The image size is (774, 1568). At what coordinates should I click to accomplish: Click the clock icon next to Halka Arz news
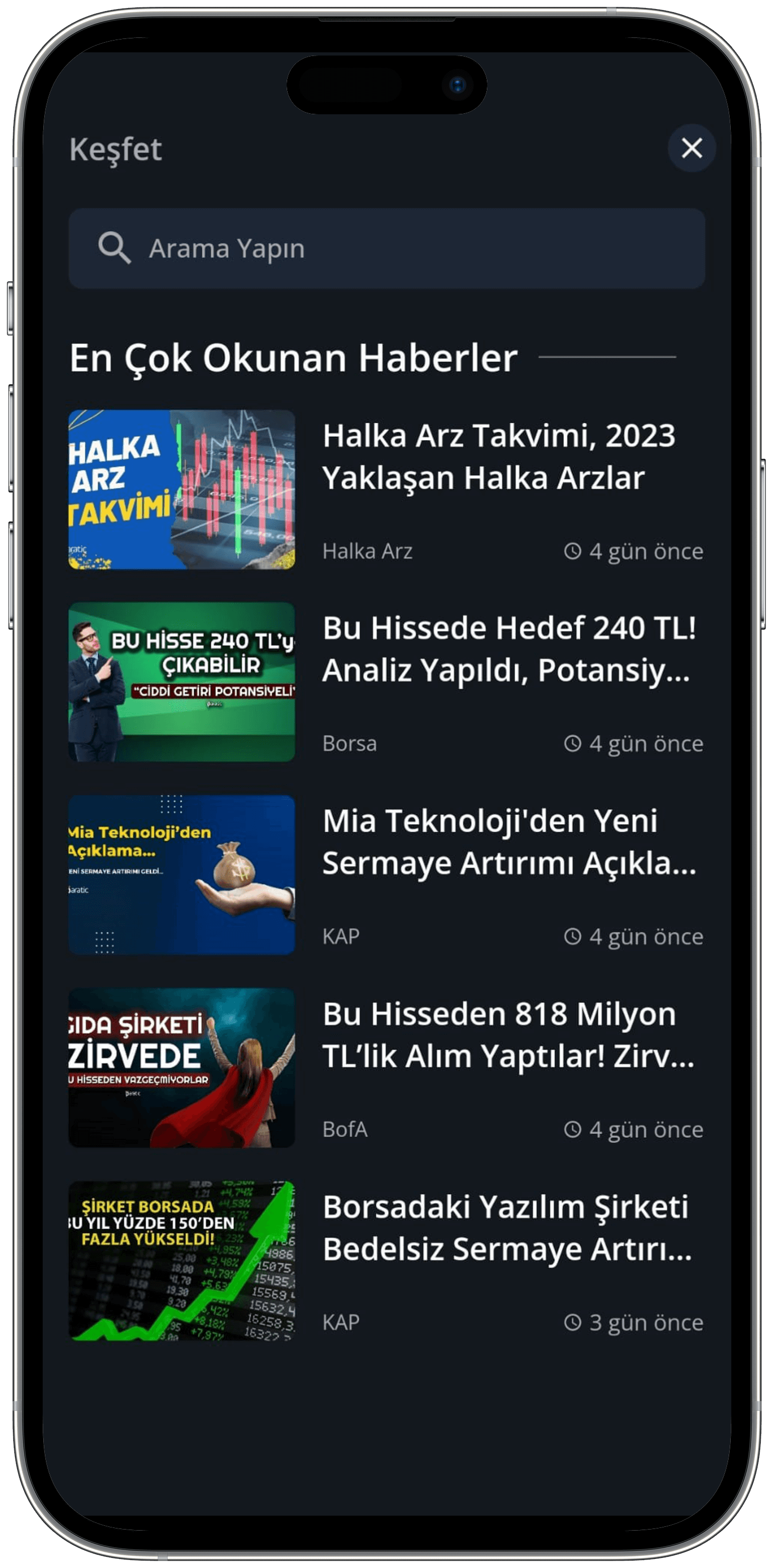click(x=573, y=551)
